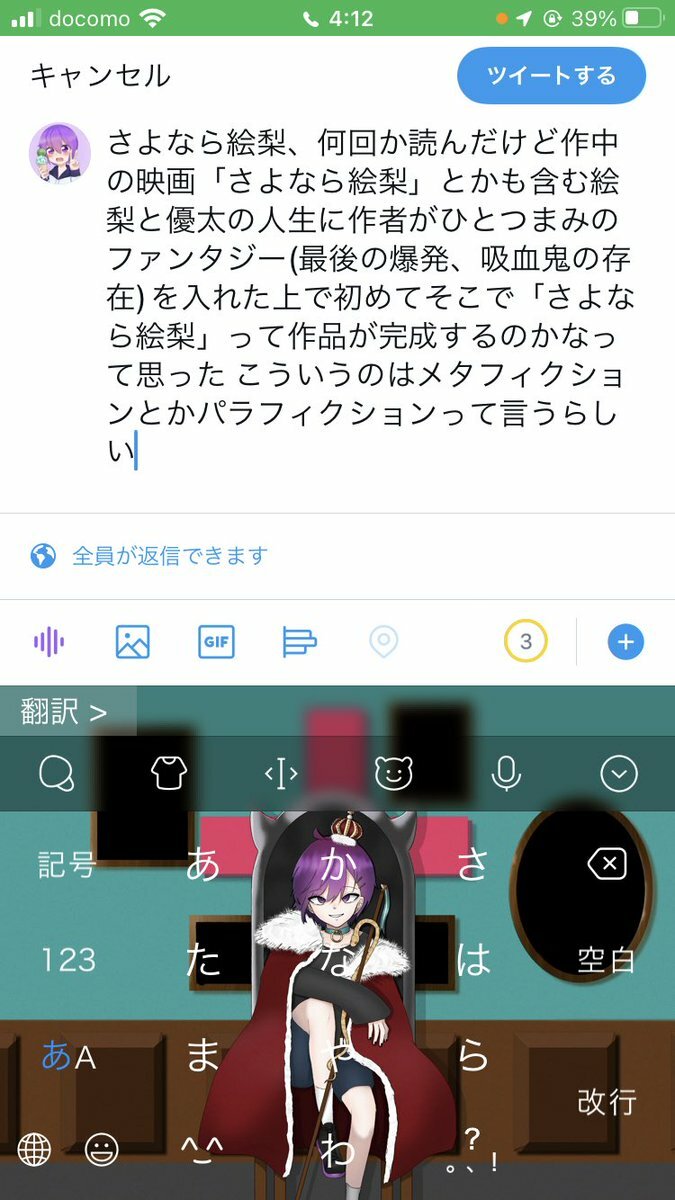Delete a character with the backspace key
The image size is (675, 1200).
point(607,864)
